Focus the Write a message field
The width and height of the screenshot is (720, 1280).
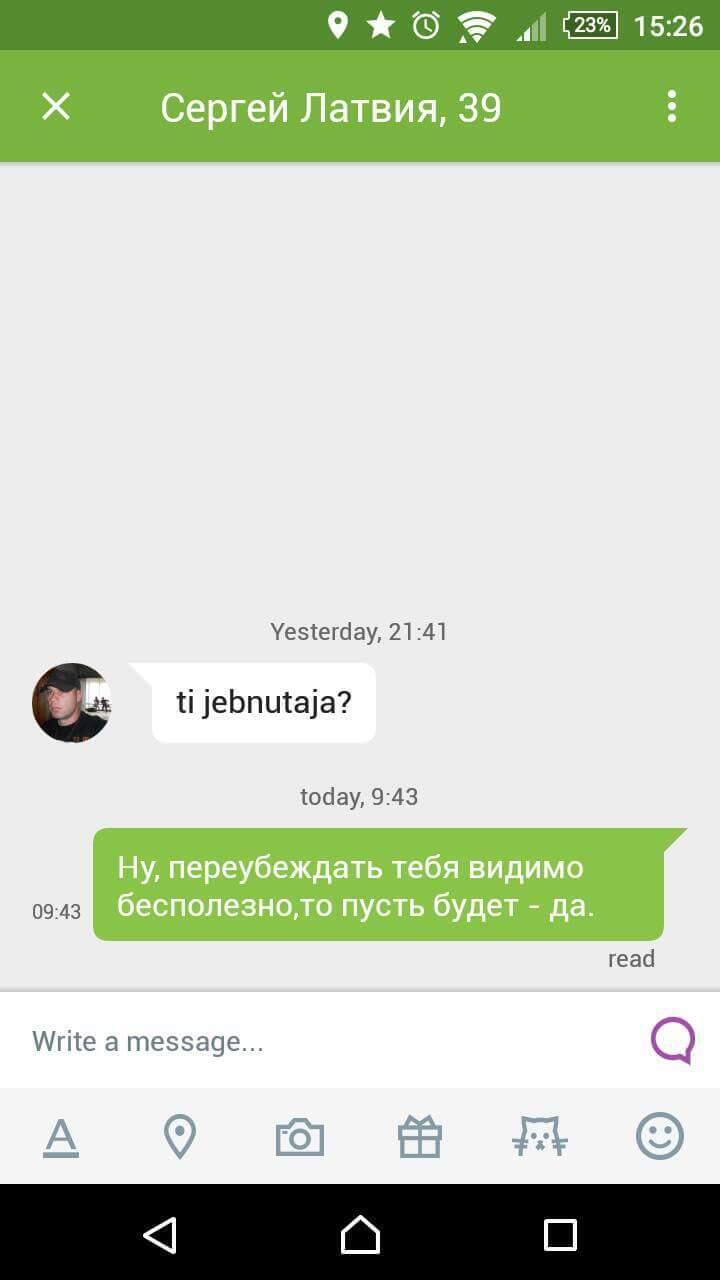330,1041
